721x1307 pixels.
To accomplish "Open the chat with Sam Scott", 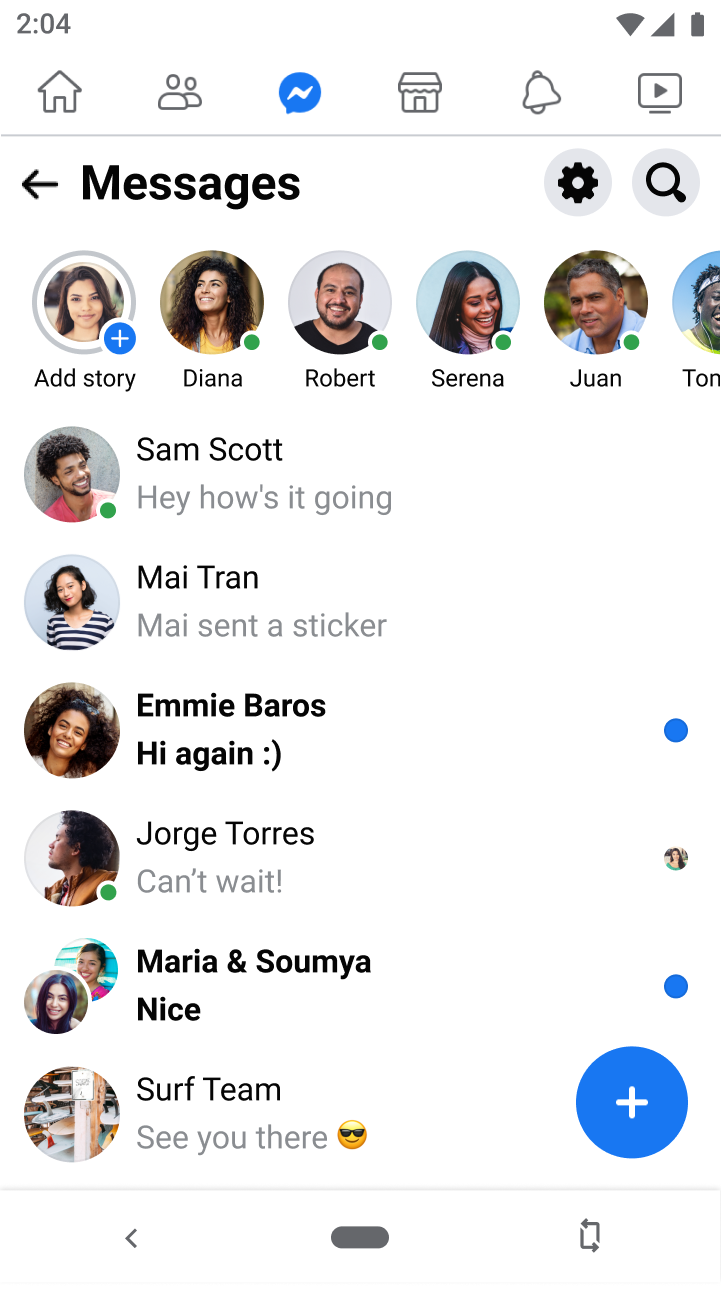I will coord(360,474).
